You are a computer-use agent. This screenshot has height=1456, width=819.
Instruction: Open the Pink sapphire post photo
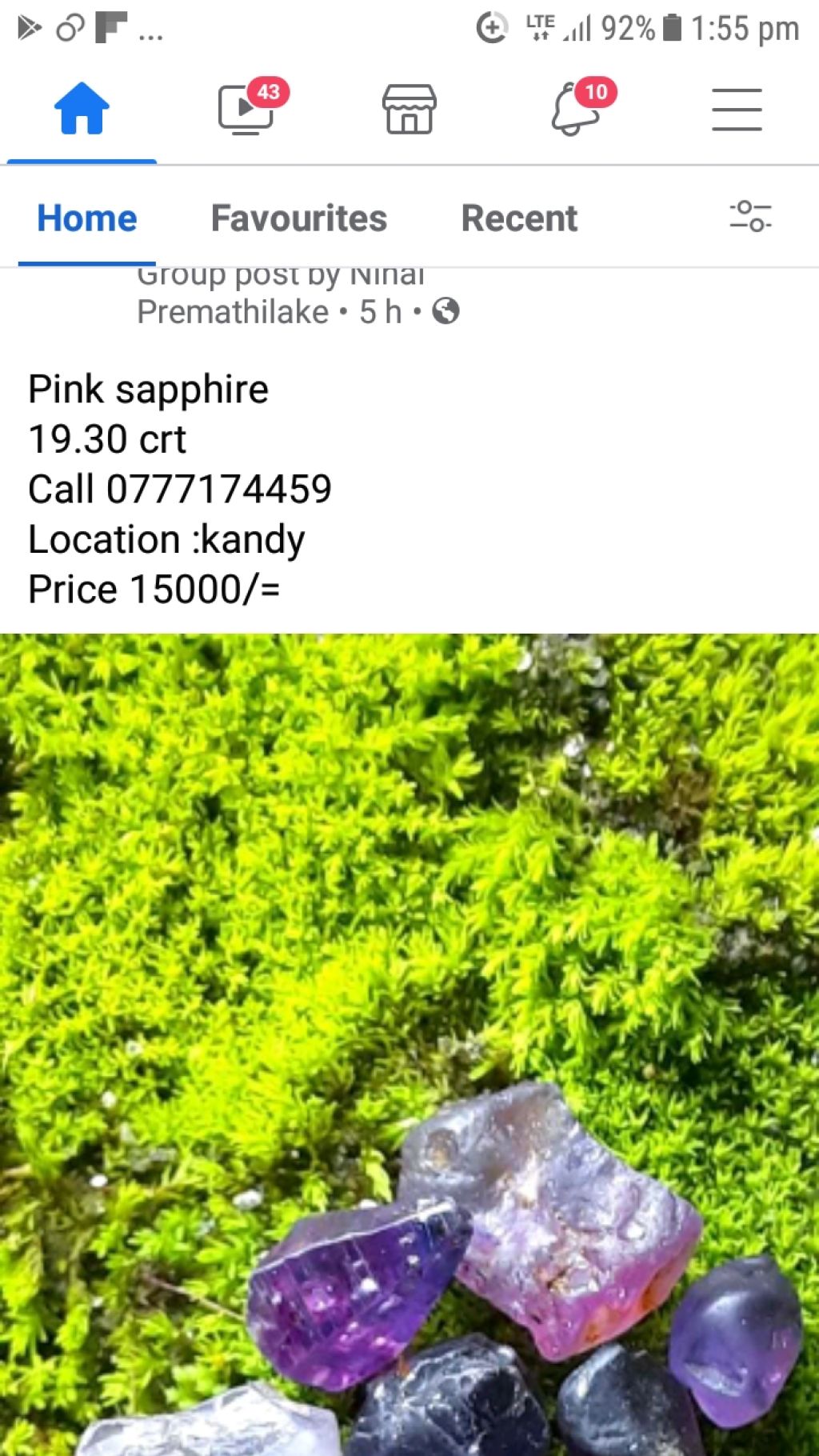tap(409, 1040)
